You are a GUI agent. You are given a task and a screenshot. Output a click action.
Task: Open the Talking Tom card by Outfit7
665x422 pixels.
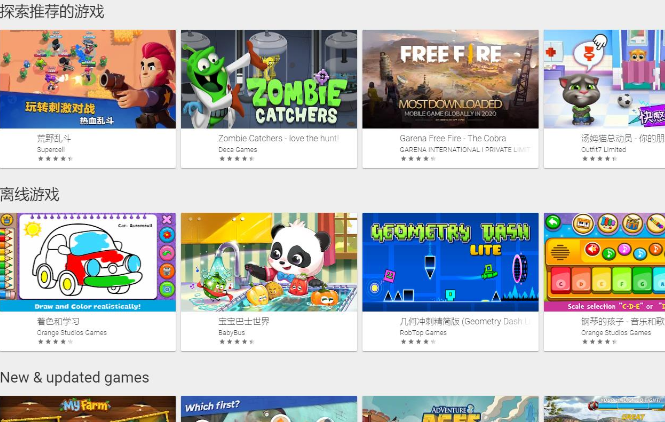(x=605, y=80)
